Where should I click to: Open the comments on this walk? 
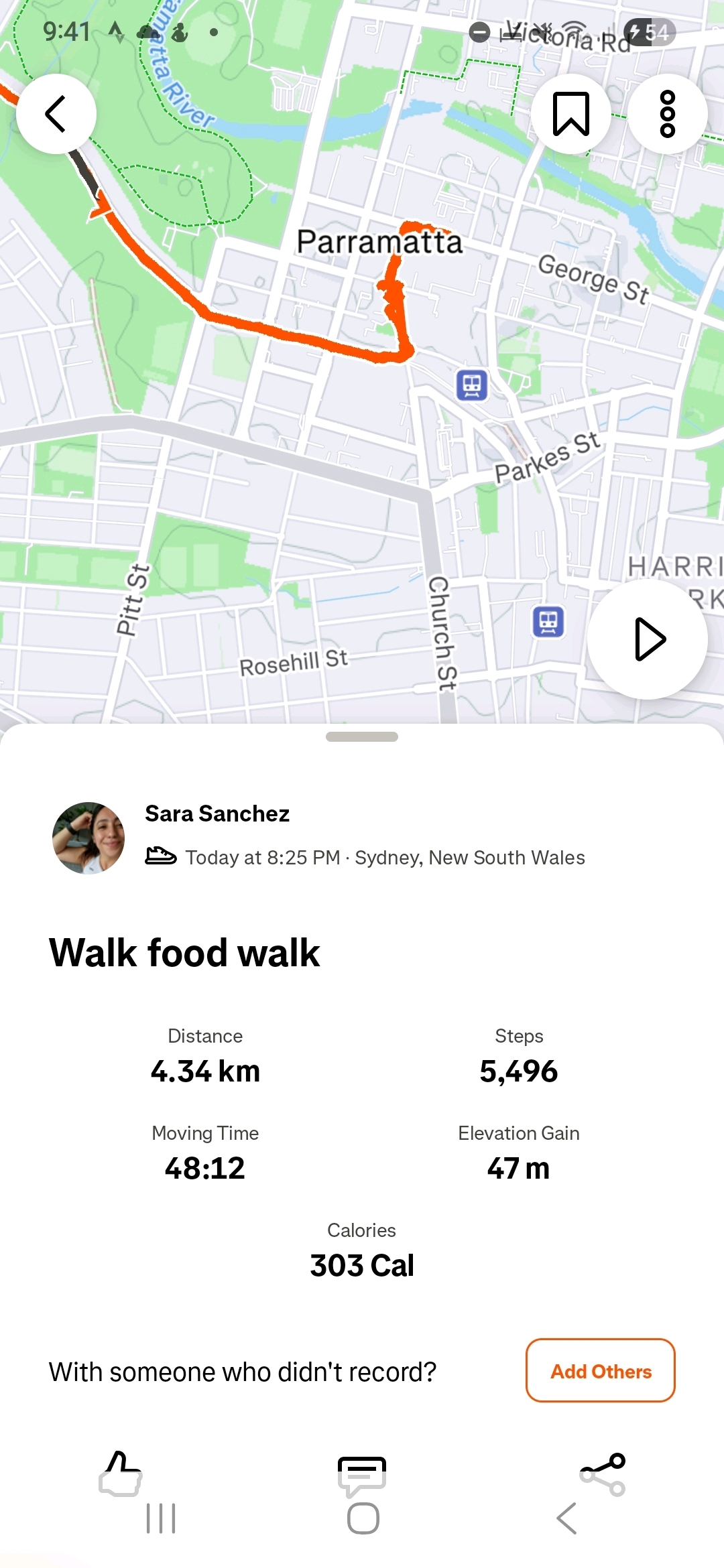pyautogui.click(x=362, y=1474)
